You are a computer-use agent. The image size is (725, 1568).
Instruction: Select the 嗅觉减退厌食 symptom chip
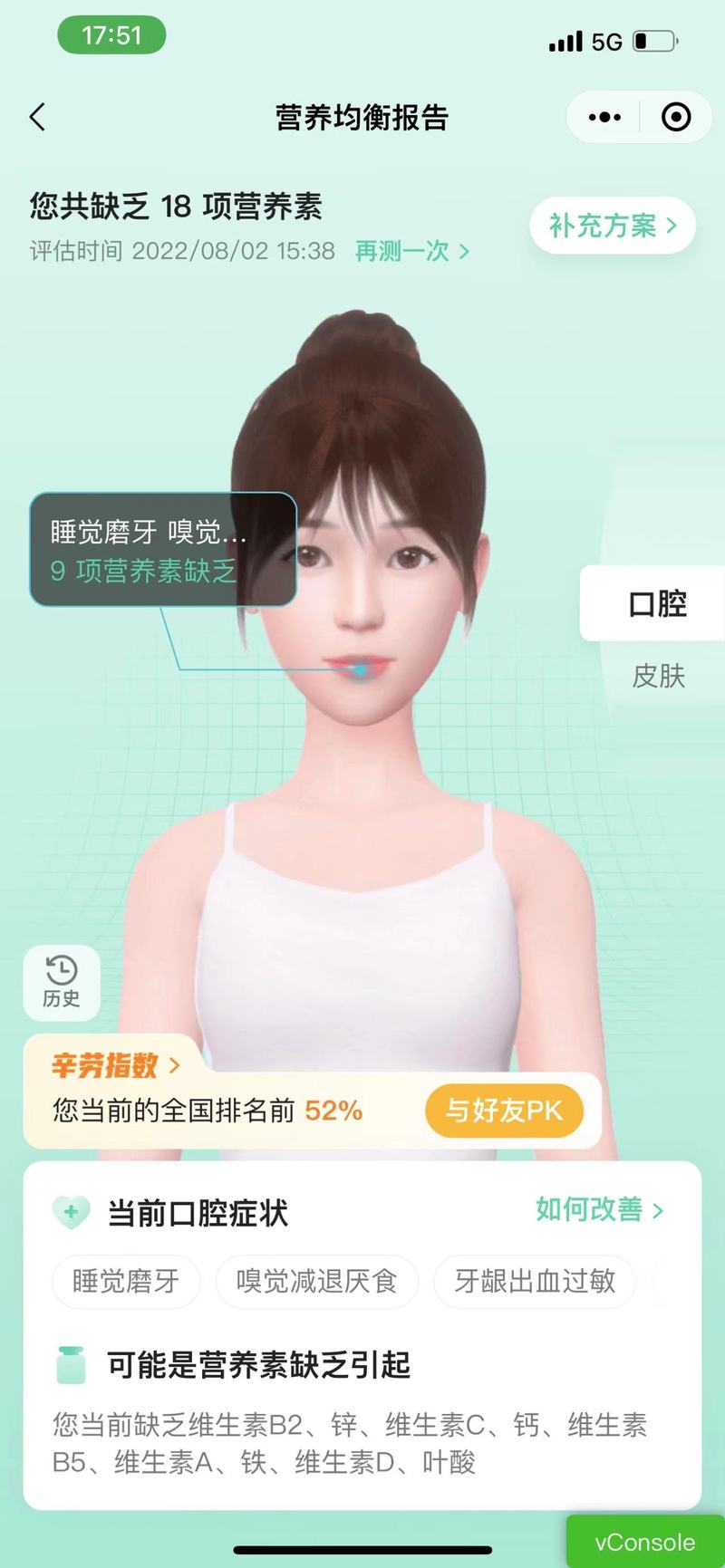[x=317, y=1281]
